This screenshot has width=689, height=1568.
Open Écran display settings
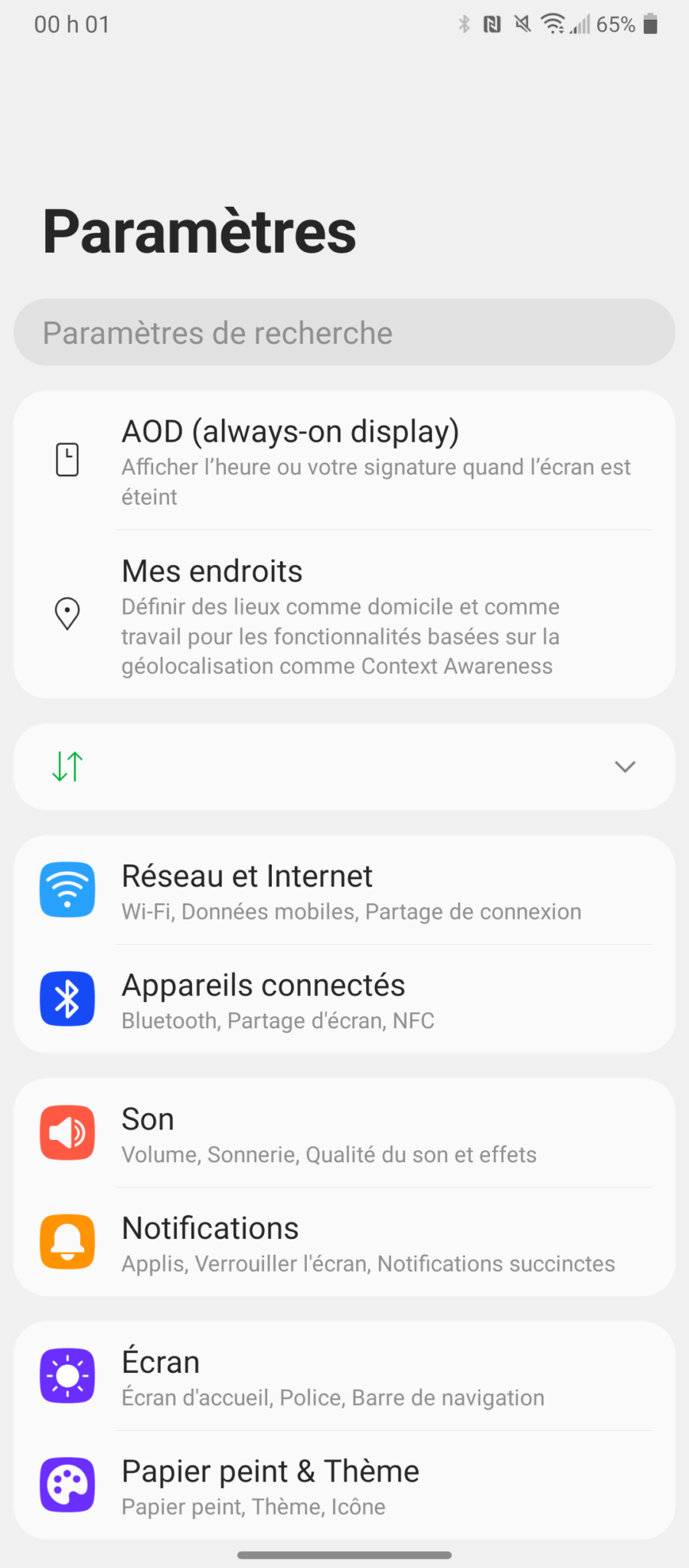point(344,1377)
